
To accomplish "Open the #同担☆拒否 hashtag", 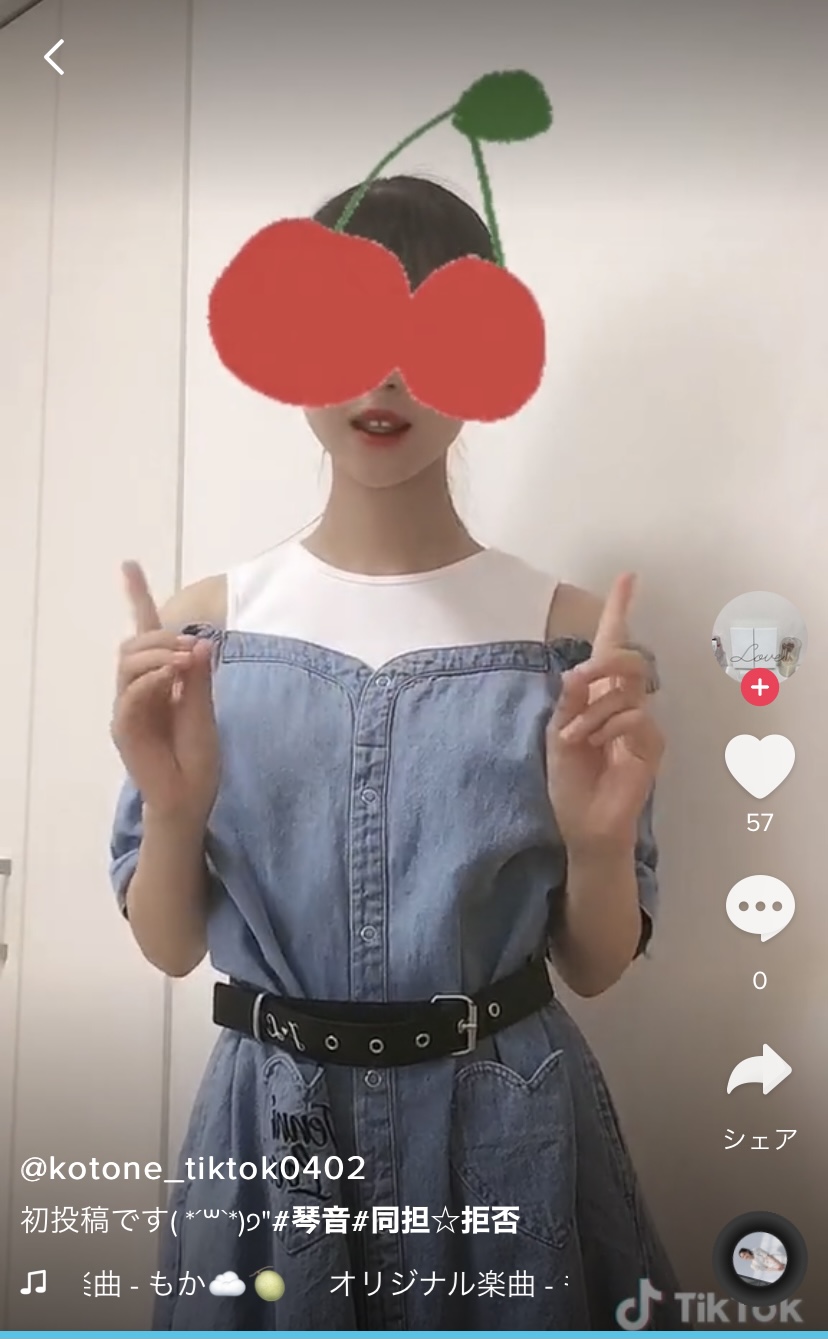I will [x=435, y=1221].
